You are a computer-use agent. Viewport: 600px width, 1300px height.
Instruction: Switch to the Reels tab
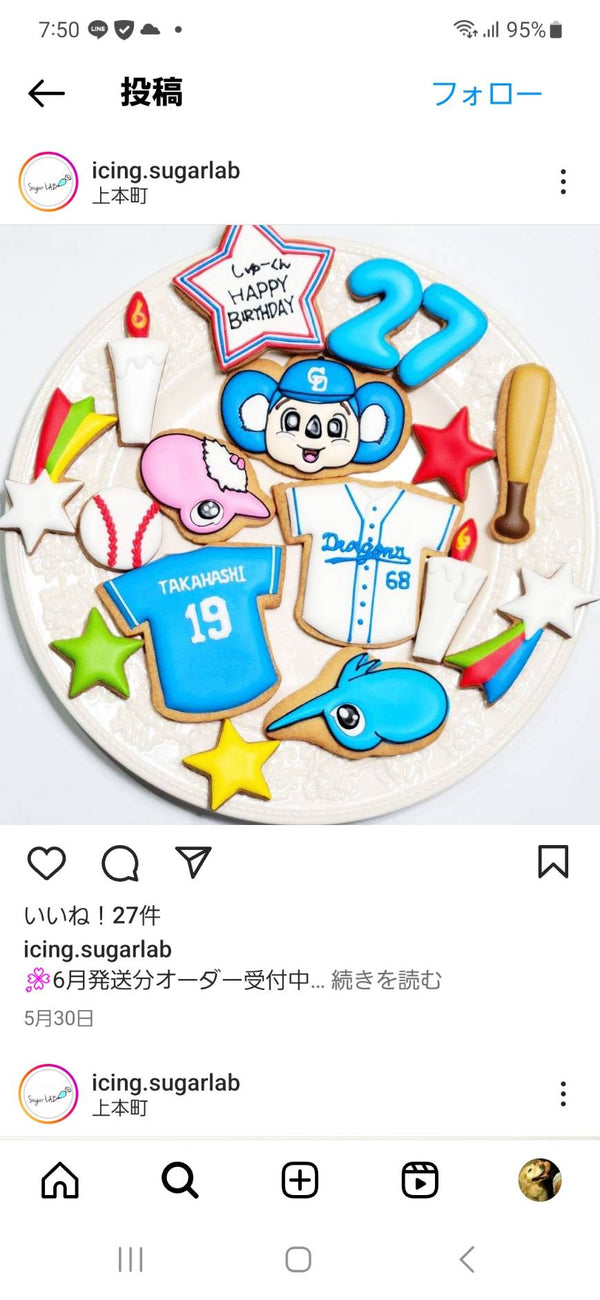420,1180
